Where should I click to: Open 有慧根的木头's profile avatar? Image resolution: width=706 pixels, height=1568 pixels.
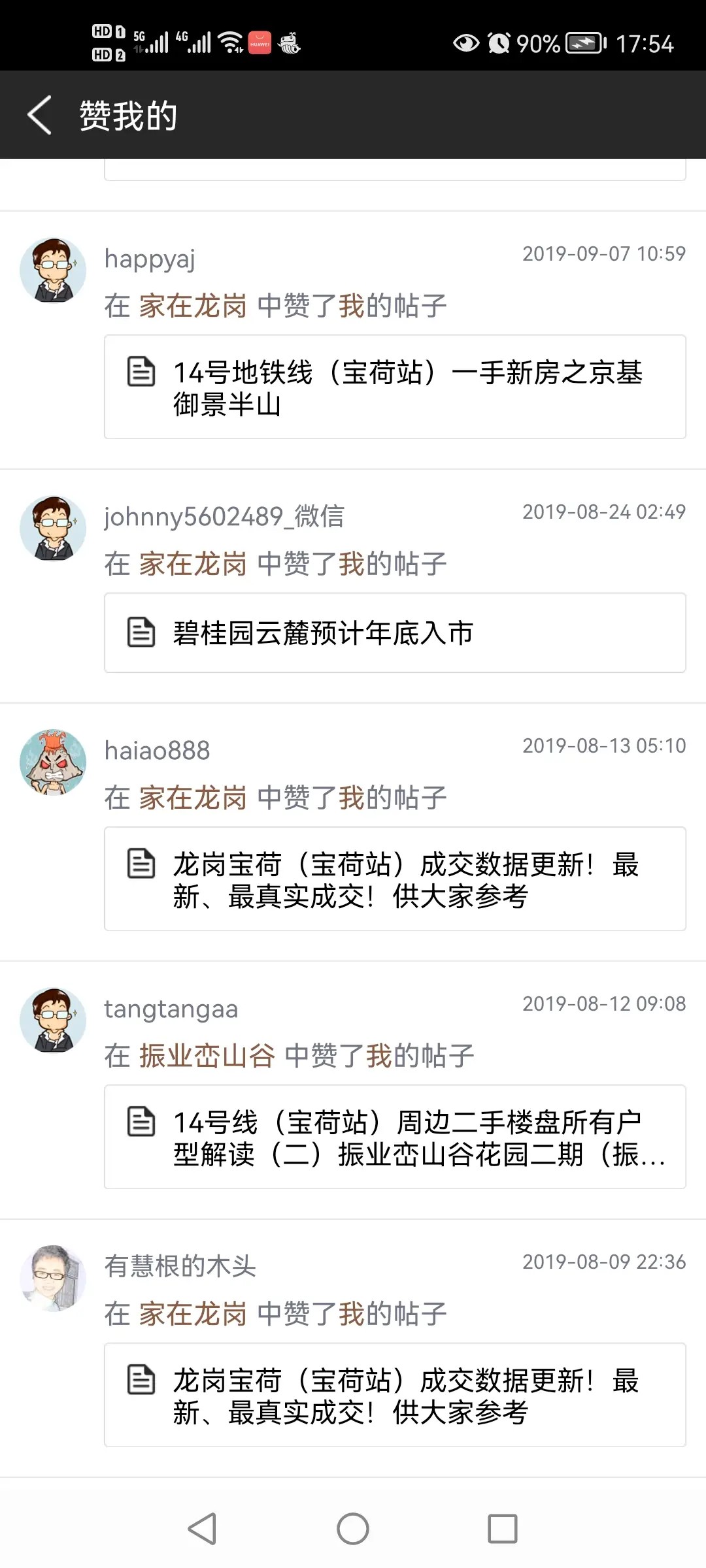coord(53,1278)
